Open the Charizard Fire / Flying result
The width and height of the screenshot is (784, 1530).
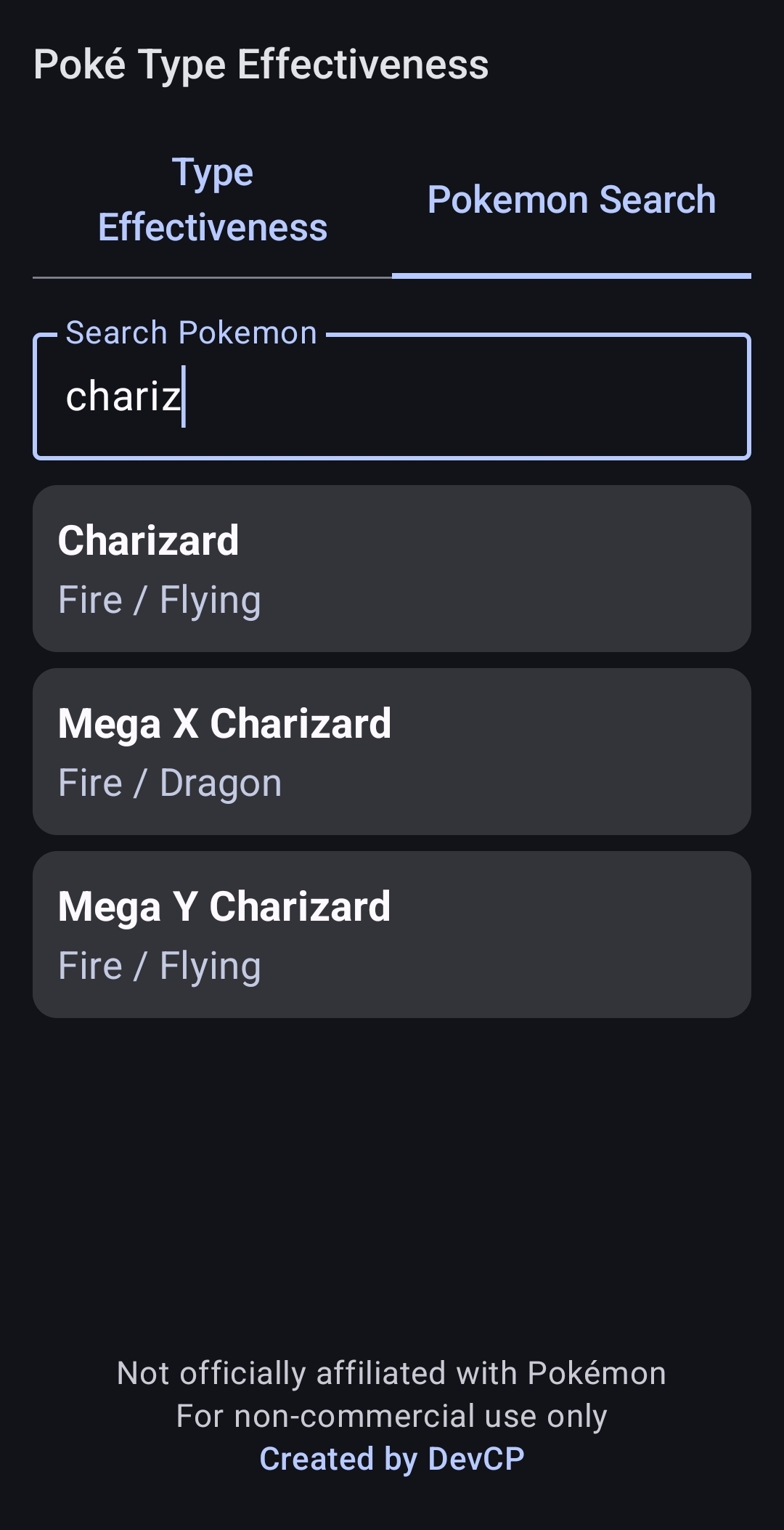click(x=392, y=569)
